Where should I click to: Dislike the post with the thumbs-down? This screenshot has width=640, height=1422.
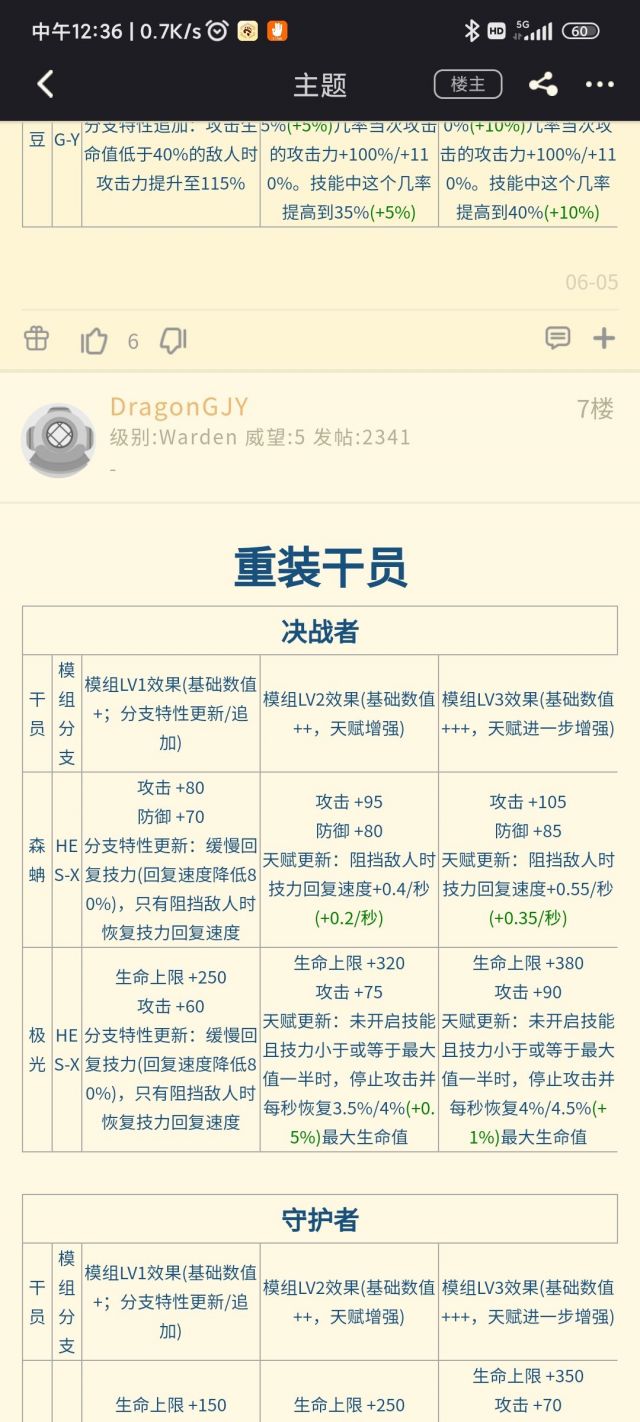(x=173, y=341)
